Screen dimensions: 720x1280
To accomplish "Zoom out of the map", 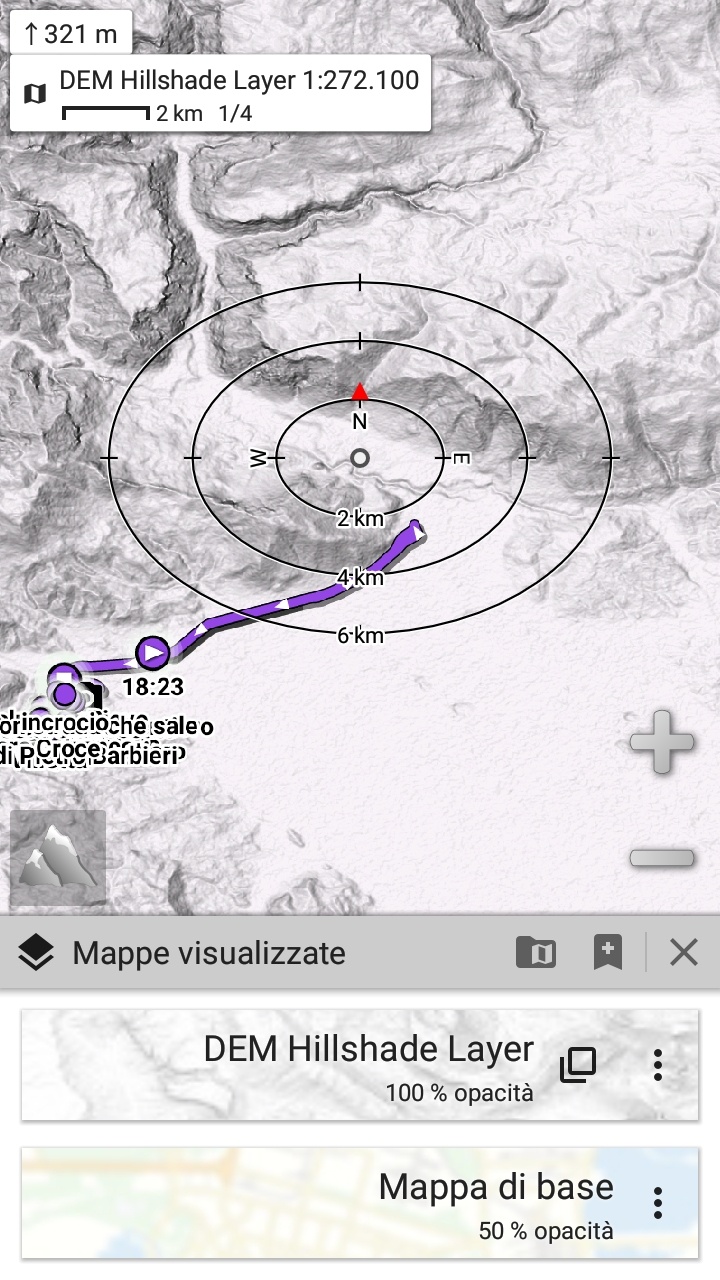I will click(661, 857).
